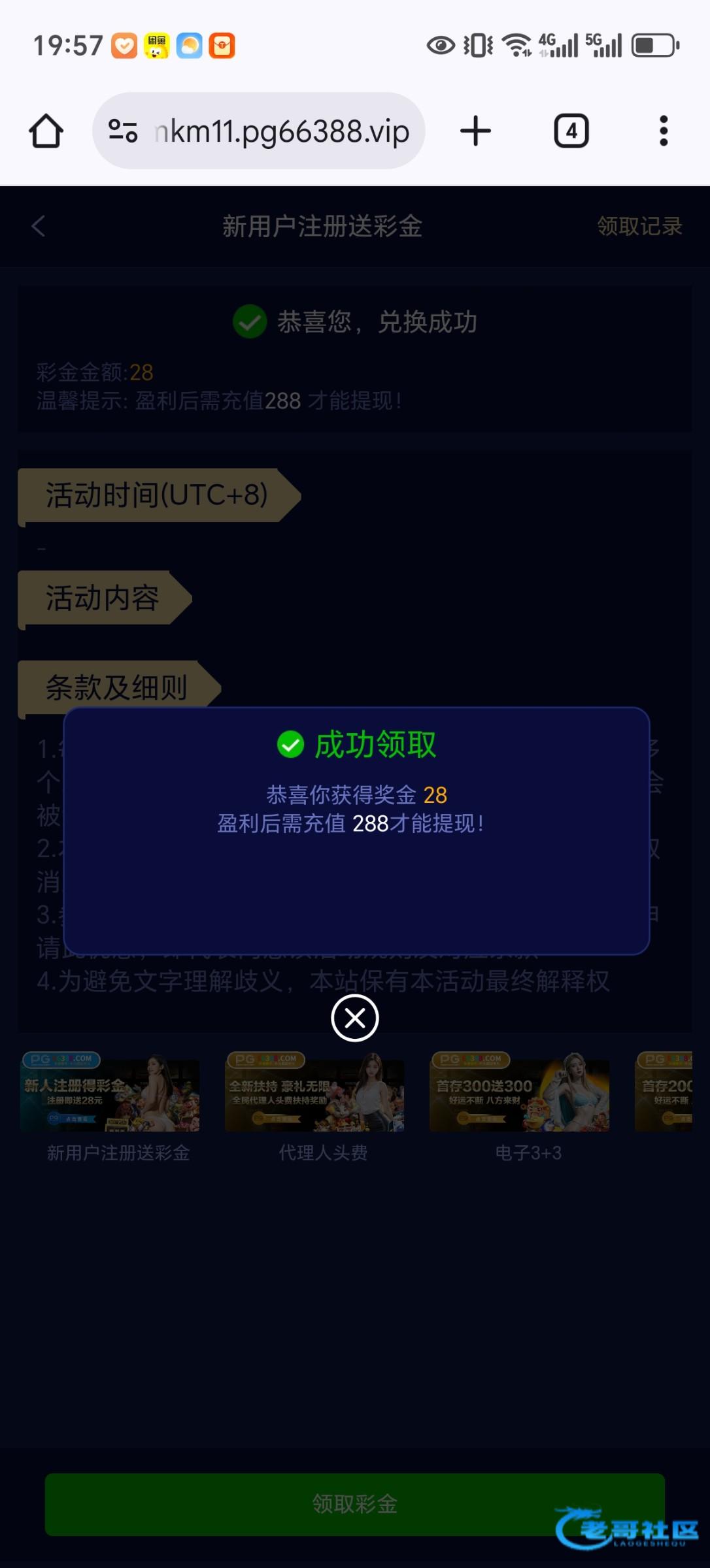710x1568 pixels.
Task: Tap the 领取彩金 button
Action: [x=354, y=1504]
